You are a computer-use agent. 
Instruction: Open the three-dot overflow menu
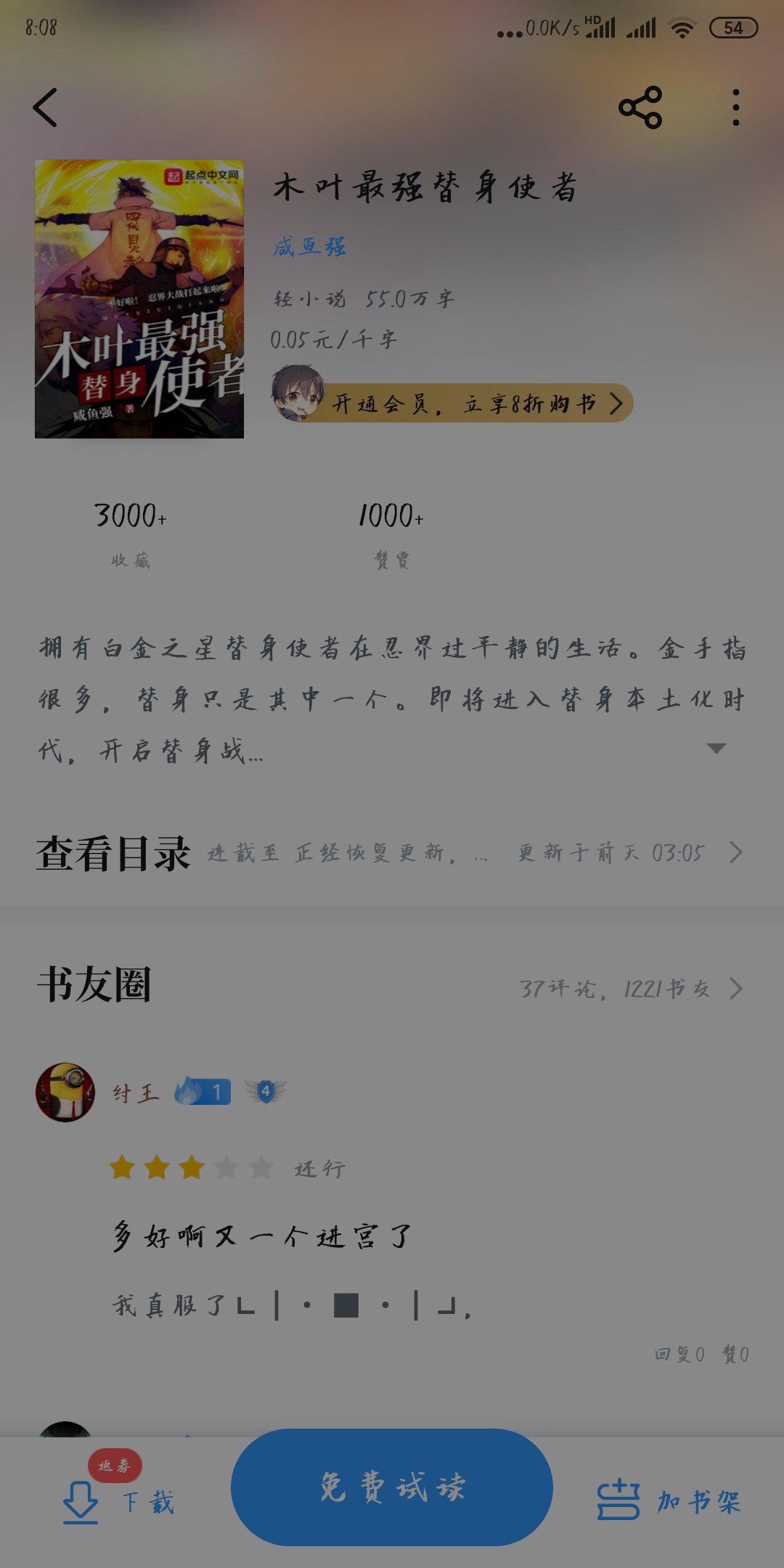tap(736, 108)
